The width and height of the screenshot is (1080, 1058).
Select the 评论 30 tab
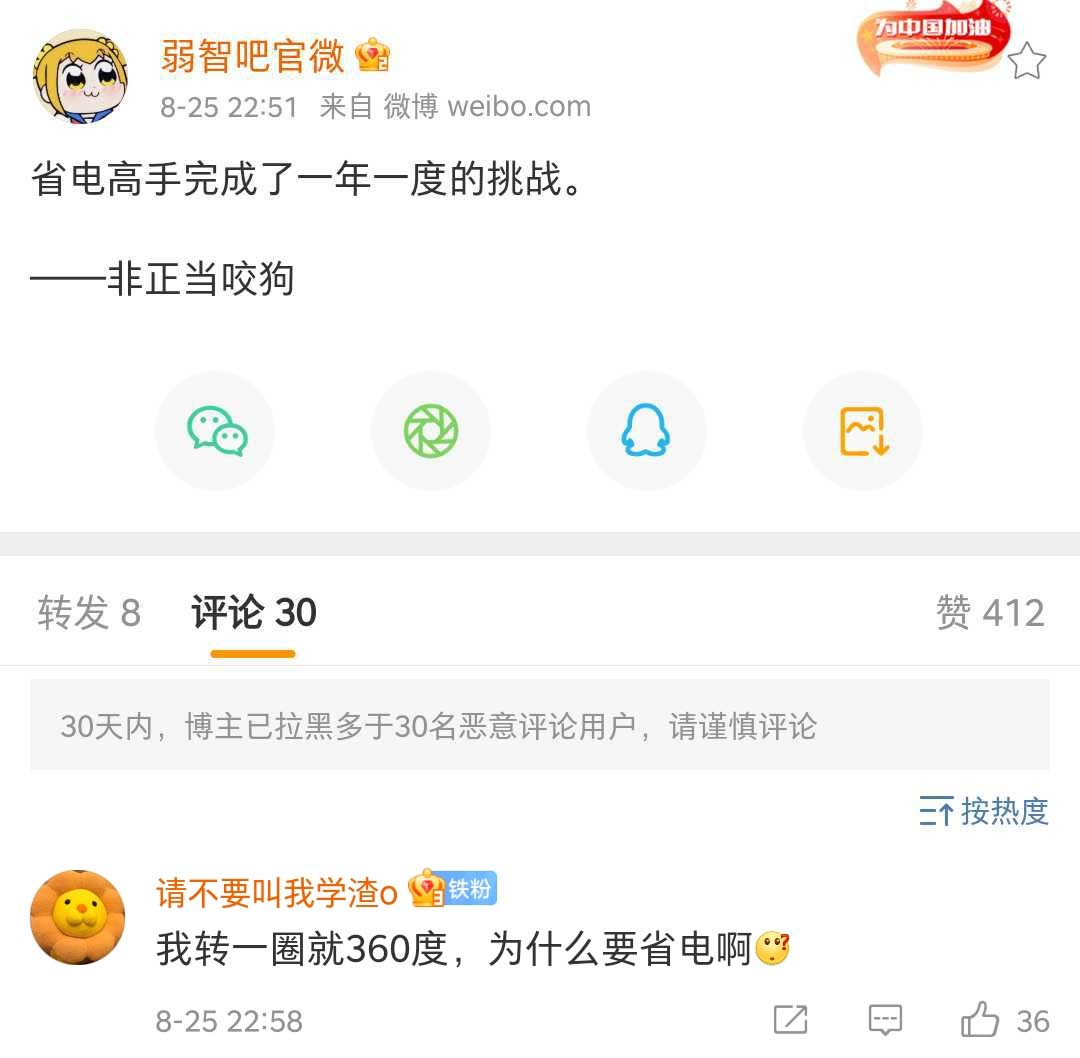(254, 613)
